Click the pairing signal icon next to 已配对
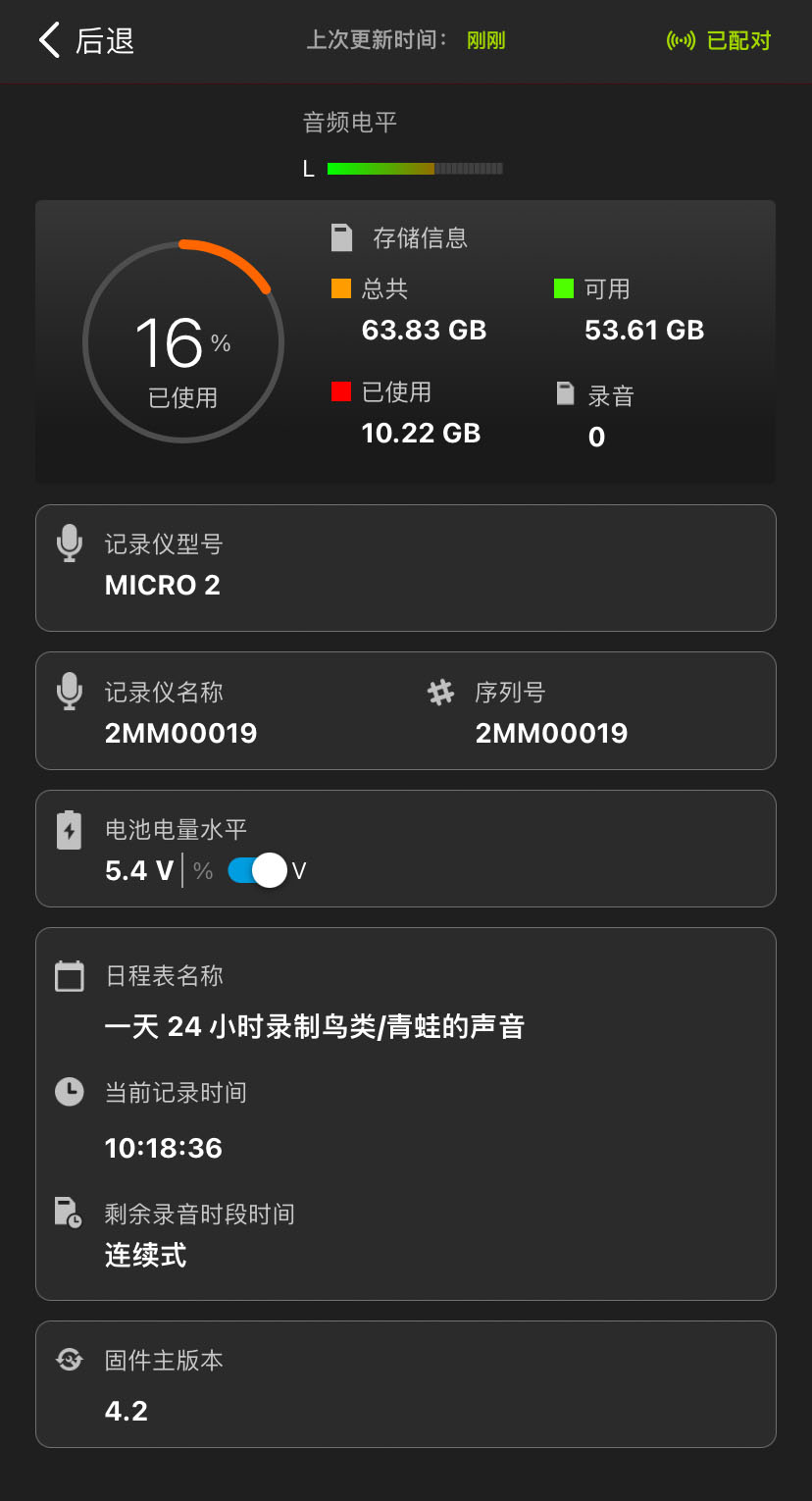The width and height of the screenshot is (812, 1501). click(x=680, y=41)
